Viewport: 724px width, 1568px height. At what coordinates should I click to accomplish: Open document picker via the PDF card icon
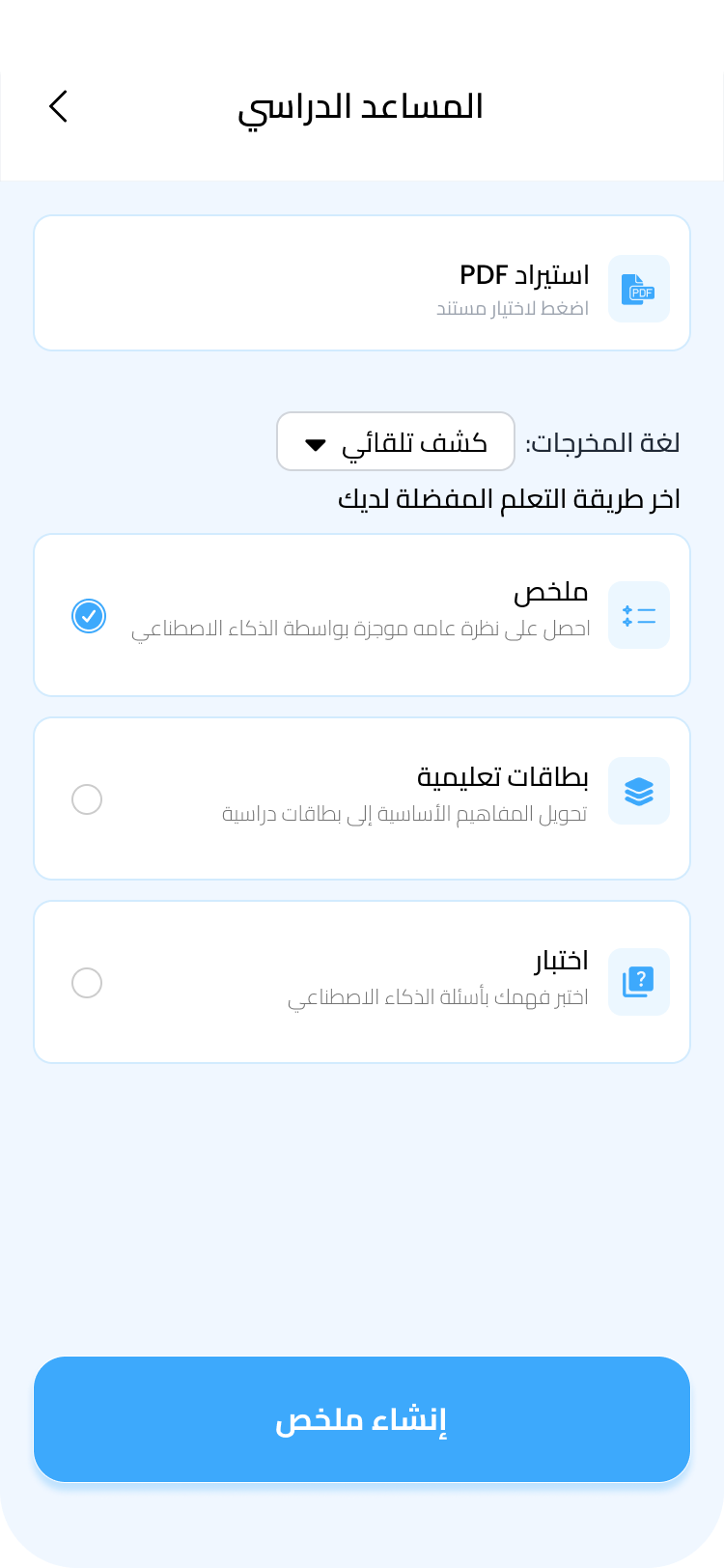tap(638, 288)
